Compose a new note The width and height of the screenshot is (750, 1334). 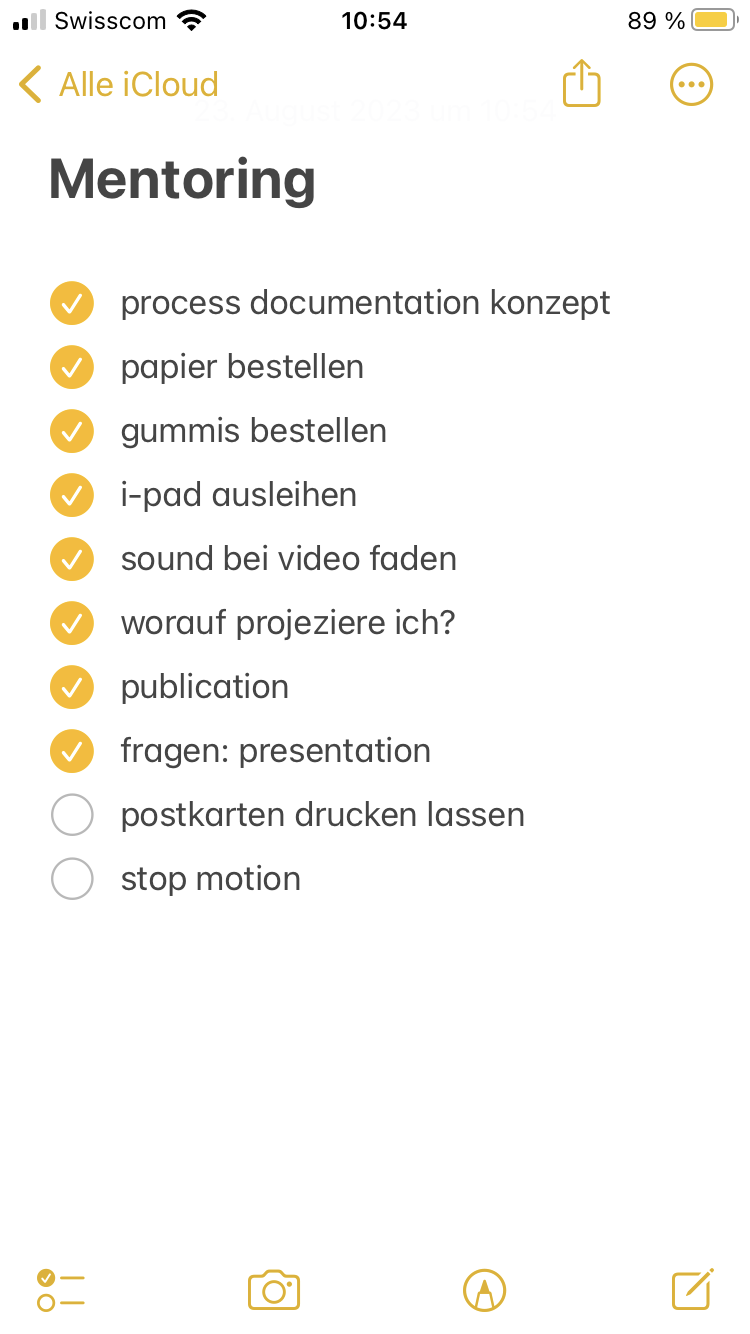(692, 1289)
